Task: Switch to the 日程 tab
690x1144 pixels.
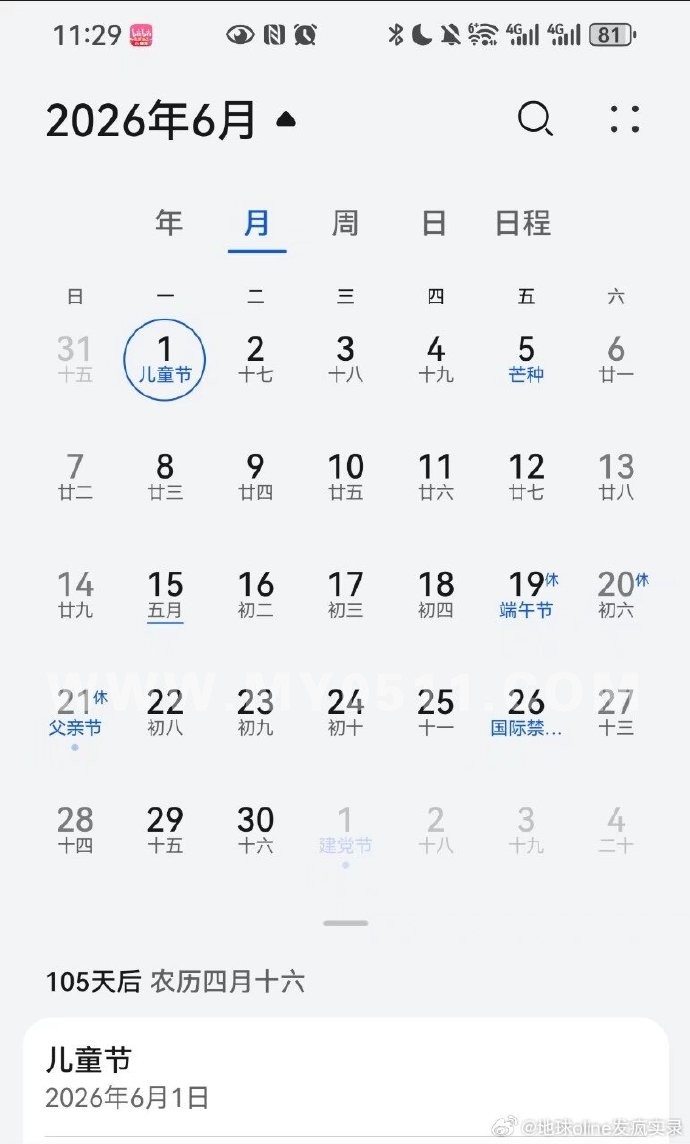Action: click(523, 223)
